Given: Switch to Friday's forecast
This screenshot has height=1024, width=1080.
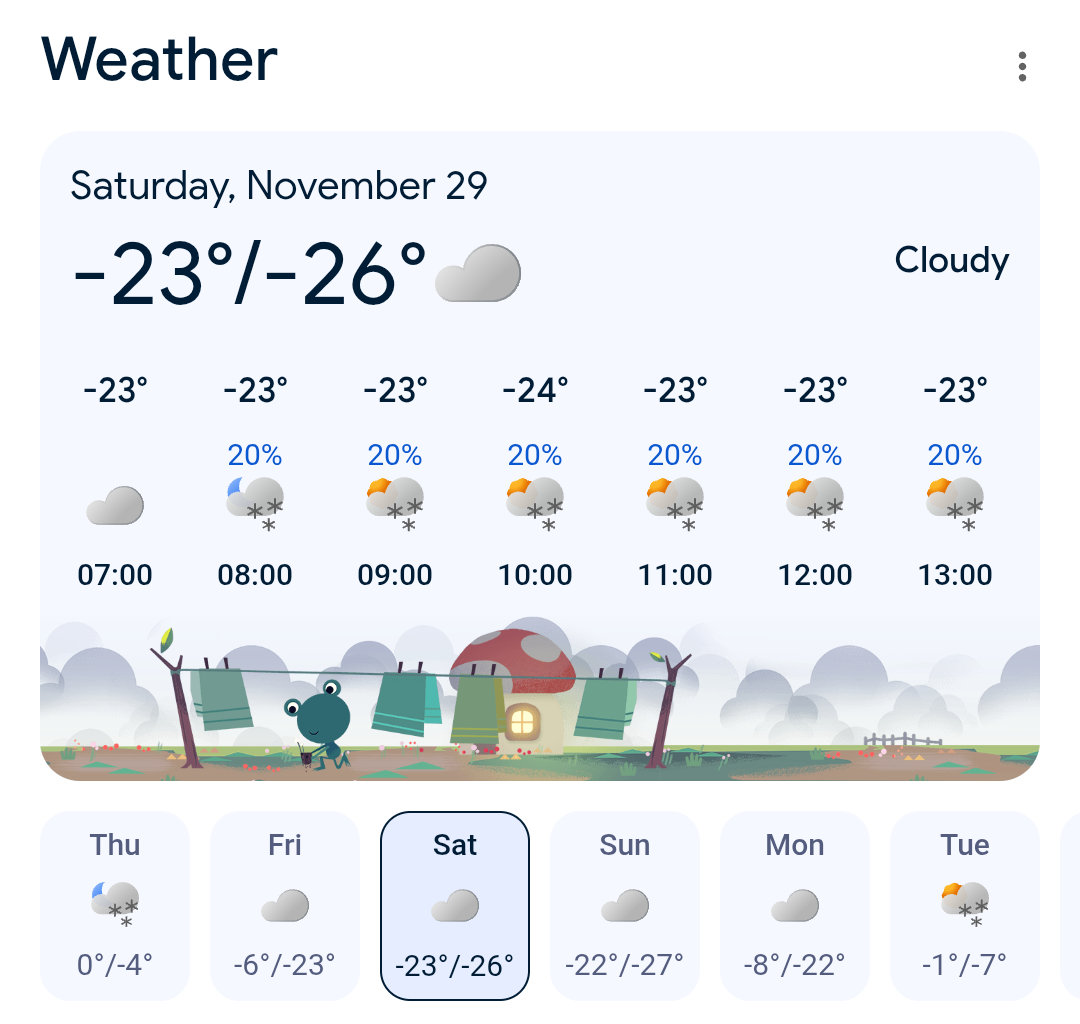Looking at the screenshot, I should click(285, 905).
